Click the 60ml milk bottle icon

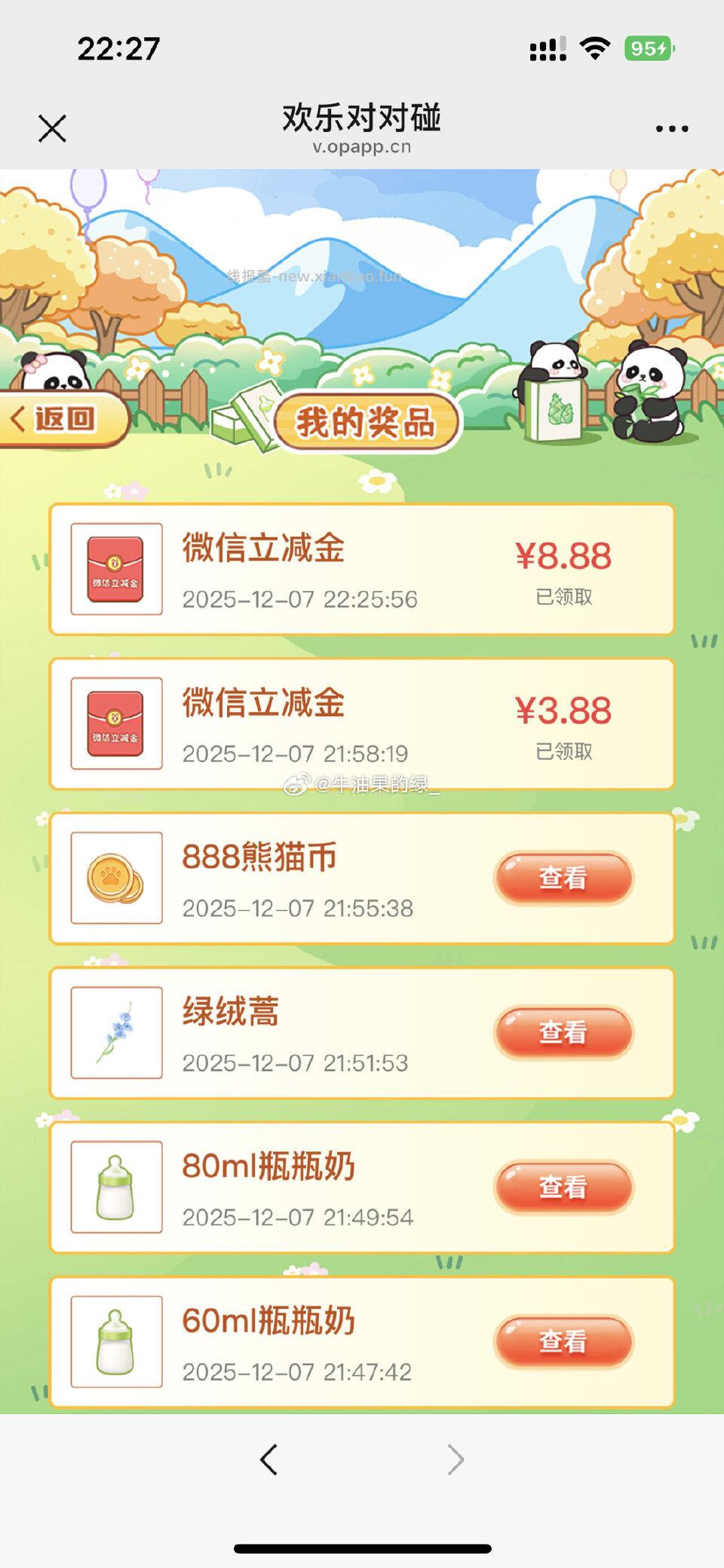click(115, 1343)
